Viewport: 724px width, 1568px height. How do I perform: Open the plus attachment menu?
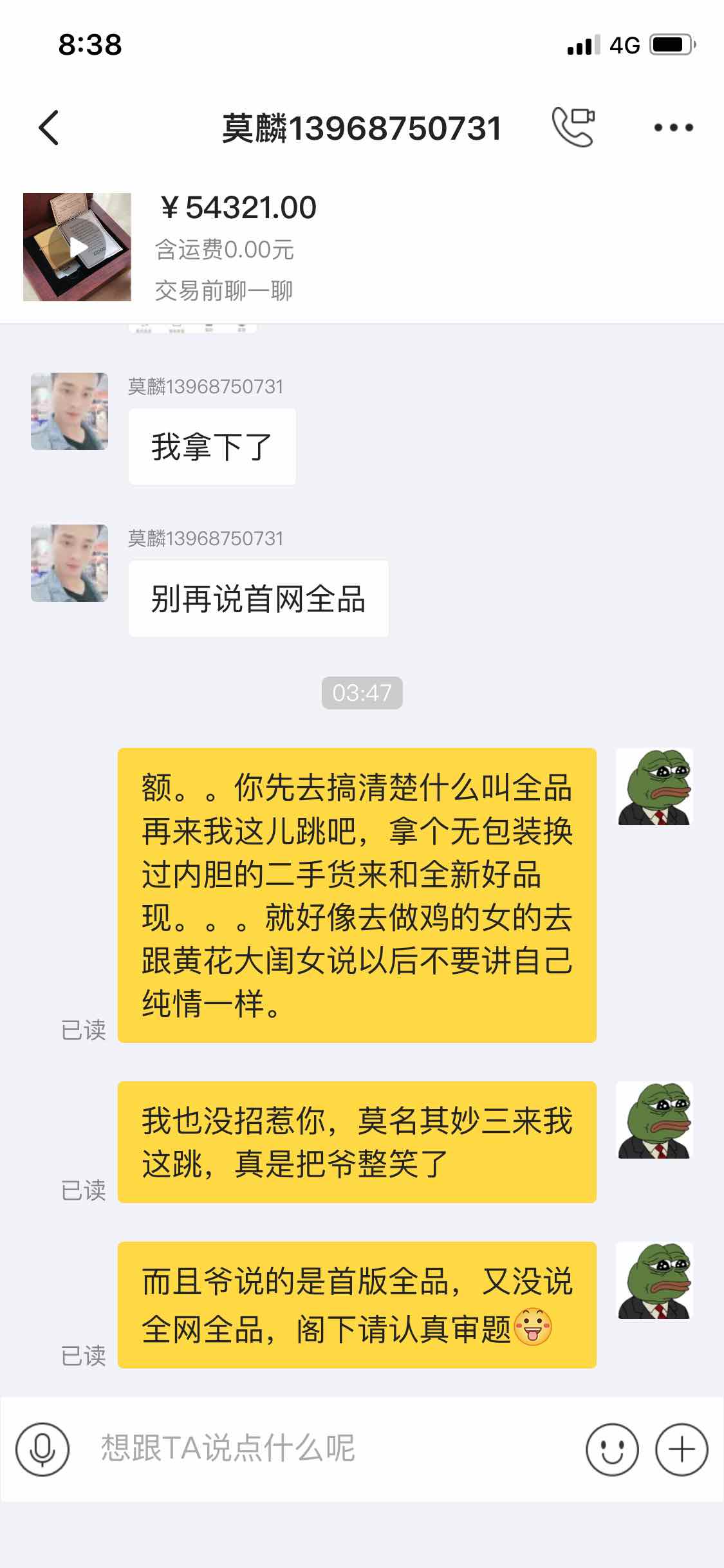[682, 1450]
